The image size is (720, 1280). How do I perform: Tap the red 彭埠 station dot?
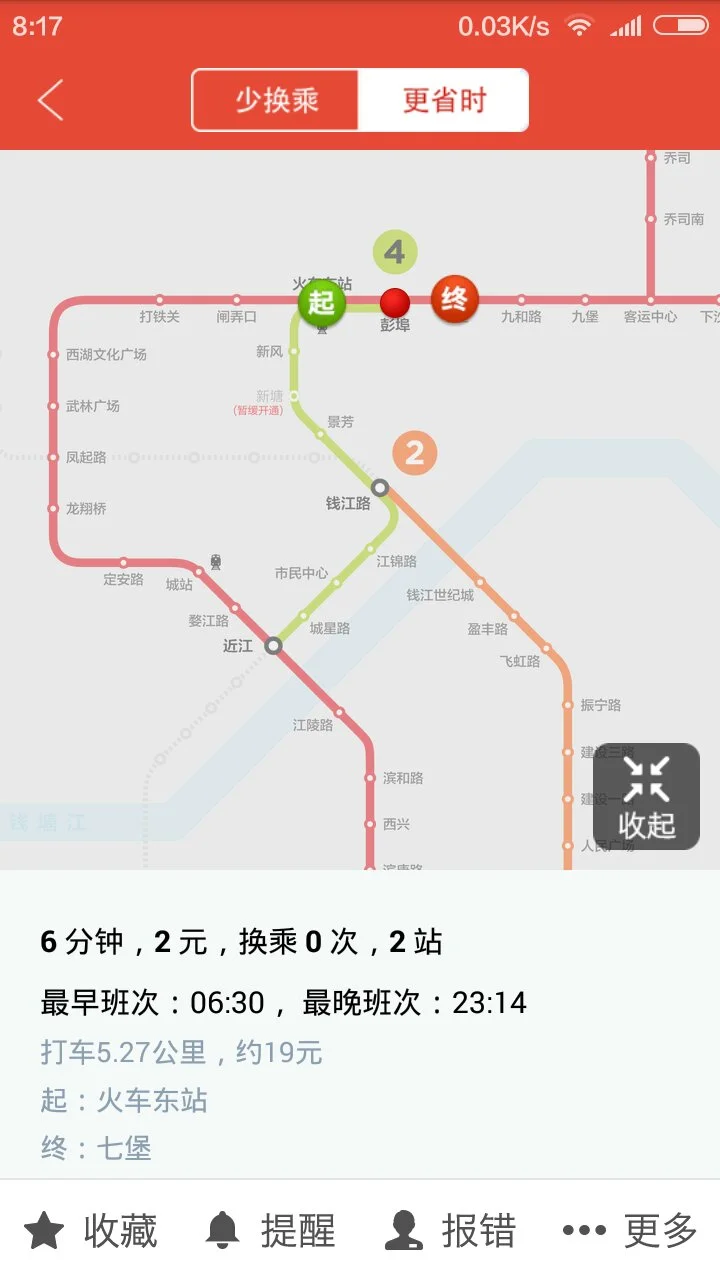[395, 300]
